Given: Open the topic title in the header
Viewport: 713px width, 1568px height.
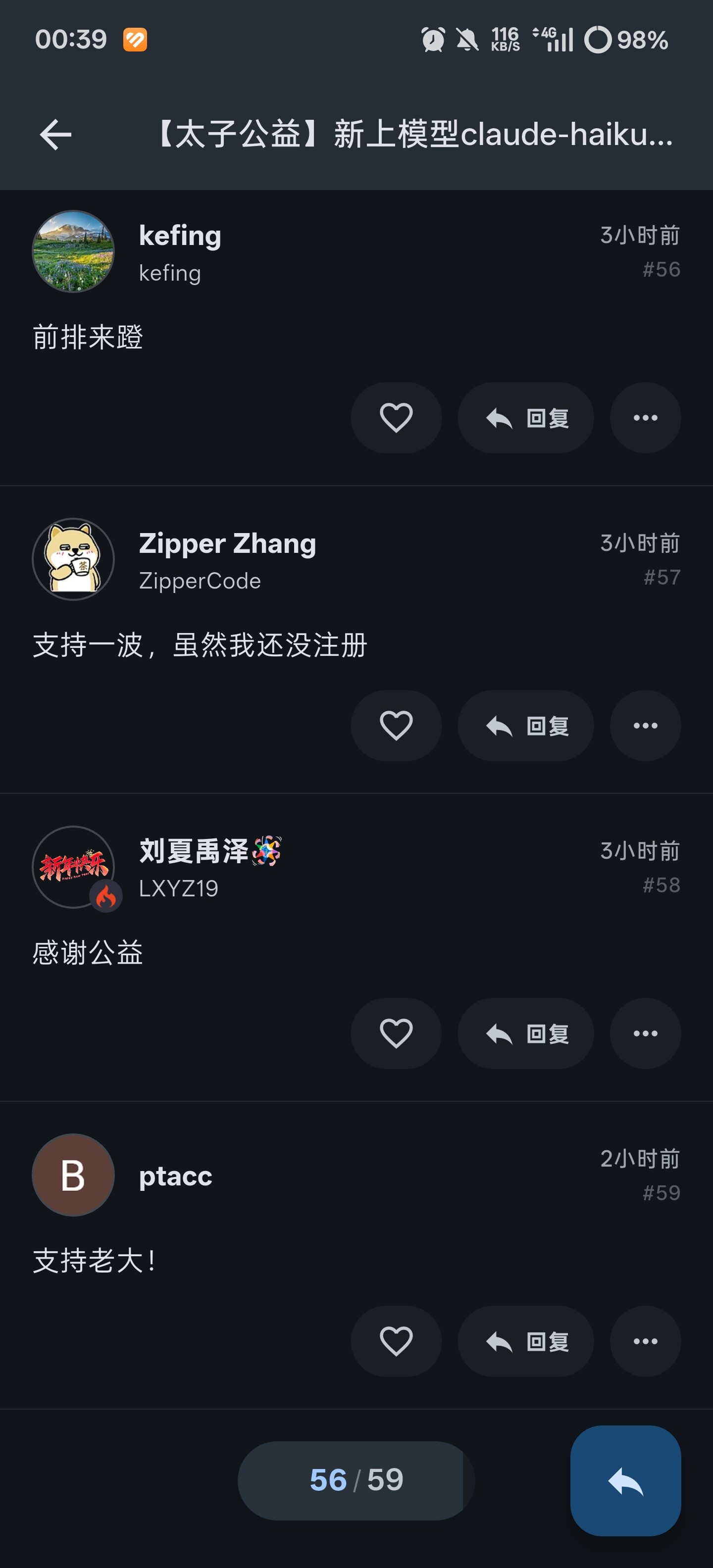Looking at the screenshot, I should 413,135.
